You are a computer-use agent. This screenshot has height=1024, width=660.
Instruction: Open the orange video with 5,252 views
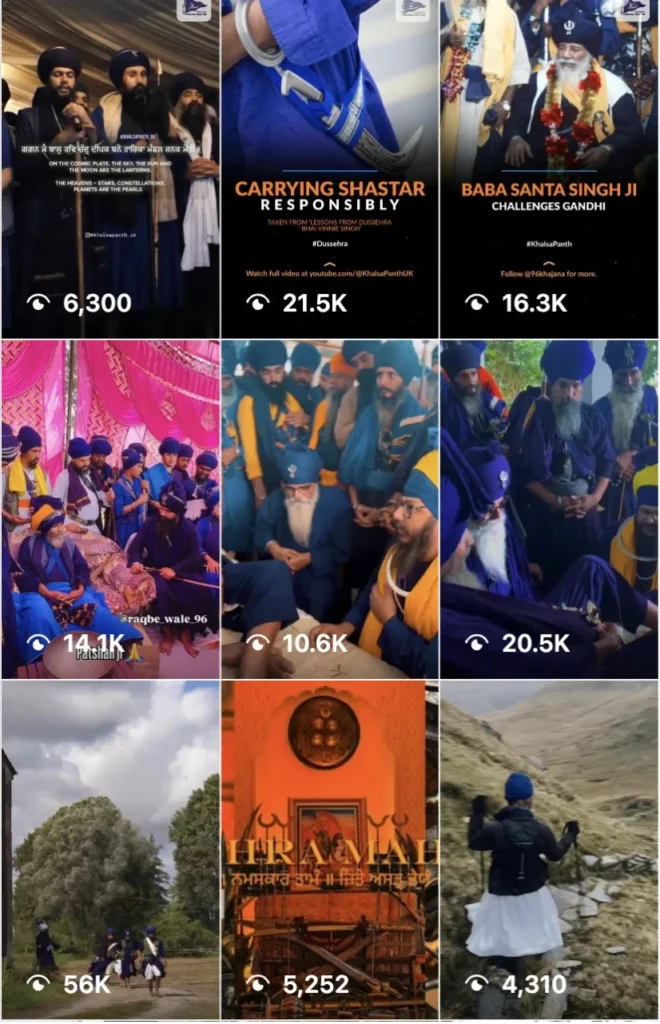tap(329, 850)
